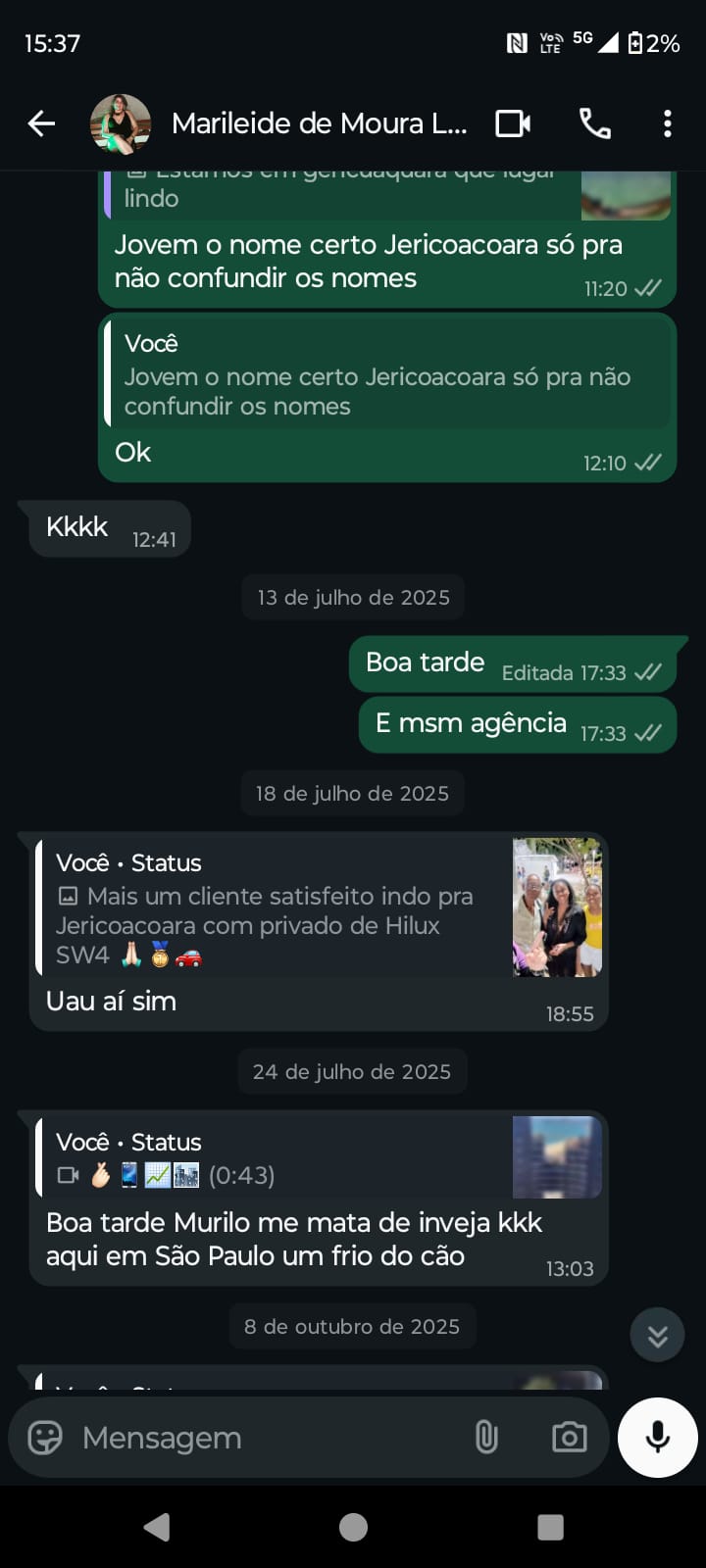The width and height of the screenshot is (706, 1568).
Task: Go back to the chat list
Action: (41, 123)
